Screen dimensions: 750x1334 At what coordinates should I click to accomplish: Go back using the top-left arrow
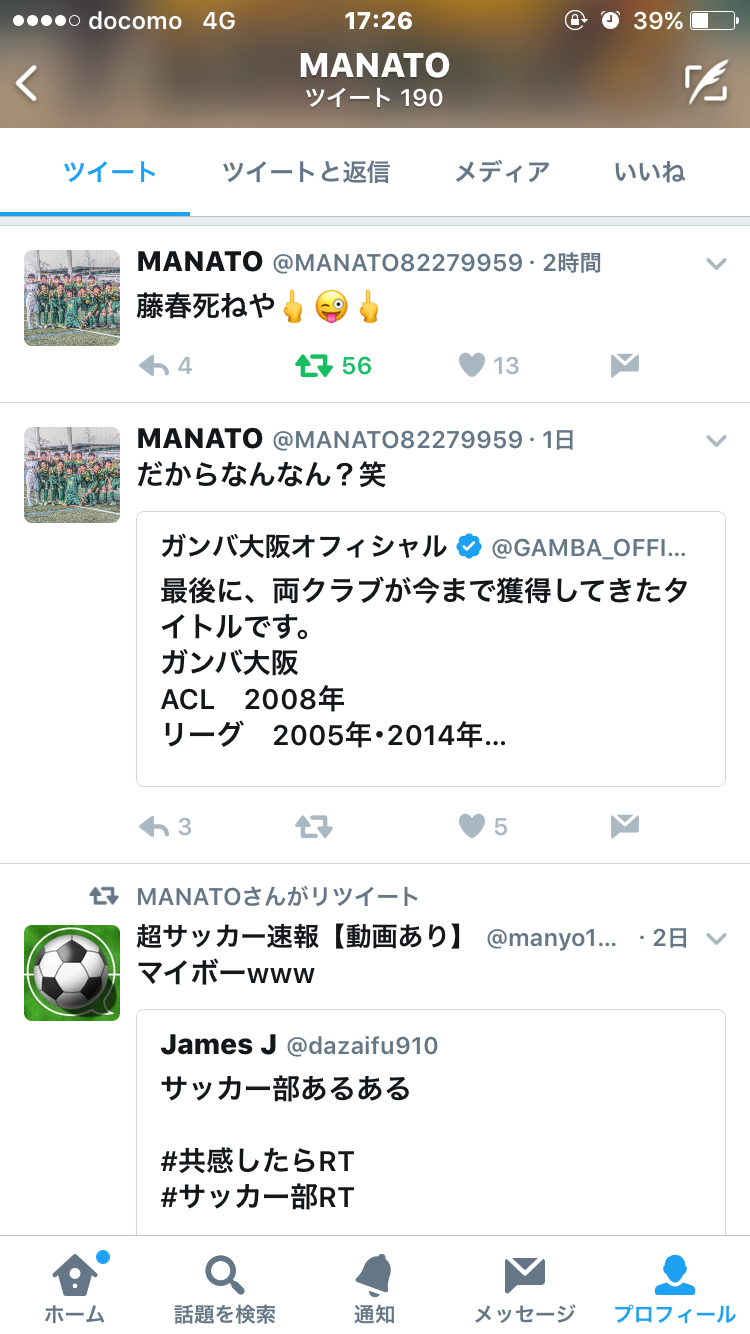pos(28,84)
